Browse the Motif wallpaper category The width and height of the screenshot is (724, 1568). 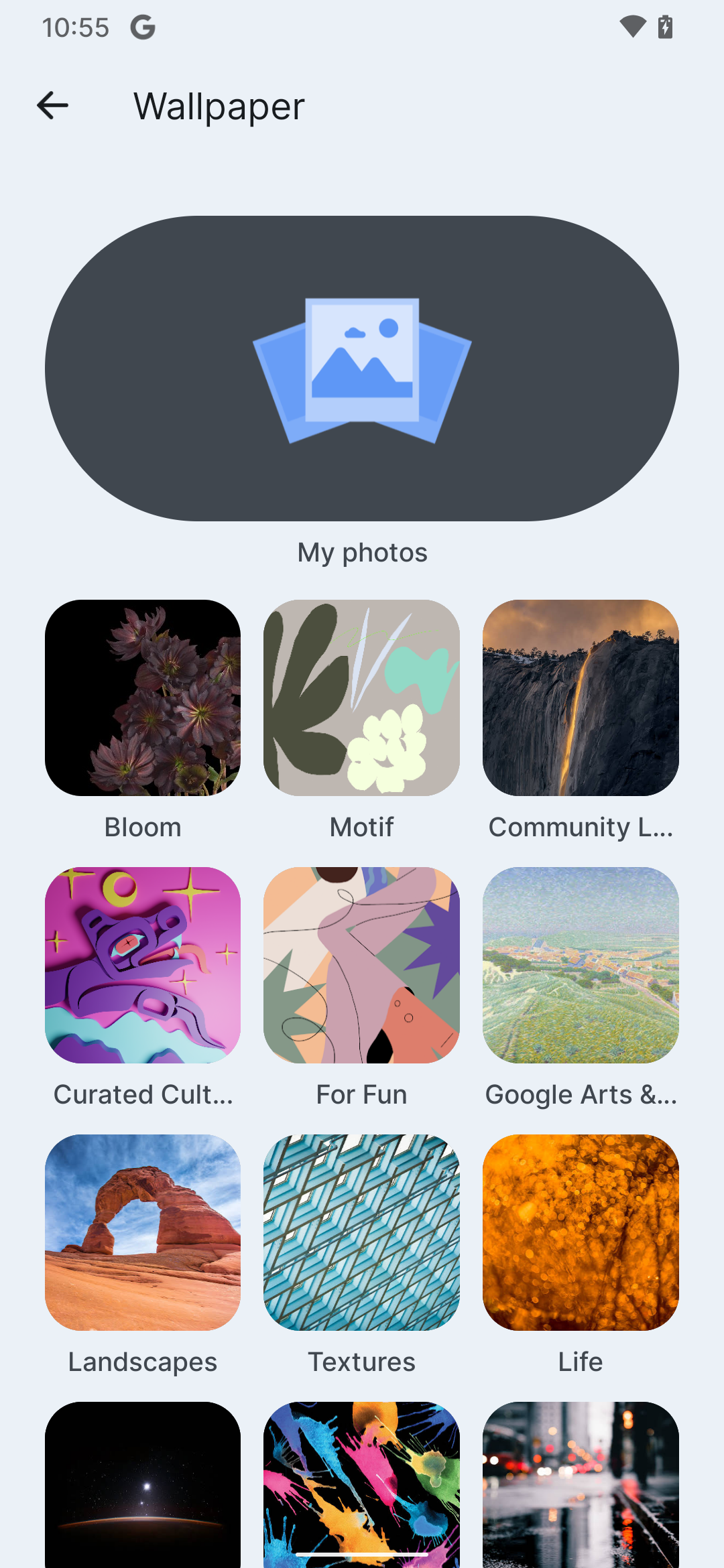[x=362, y=698]
